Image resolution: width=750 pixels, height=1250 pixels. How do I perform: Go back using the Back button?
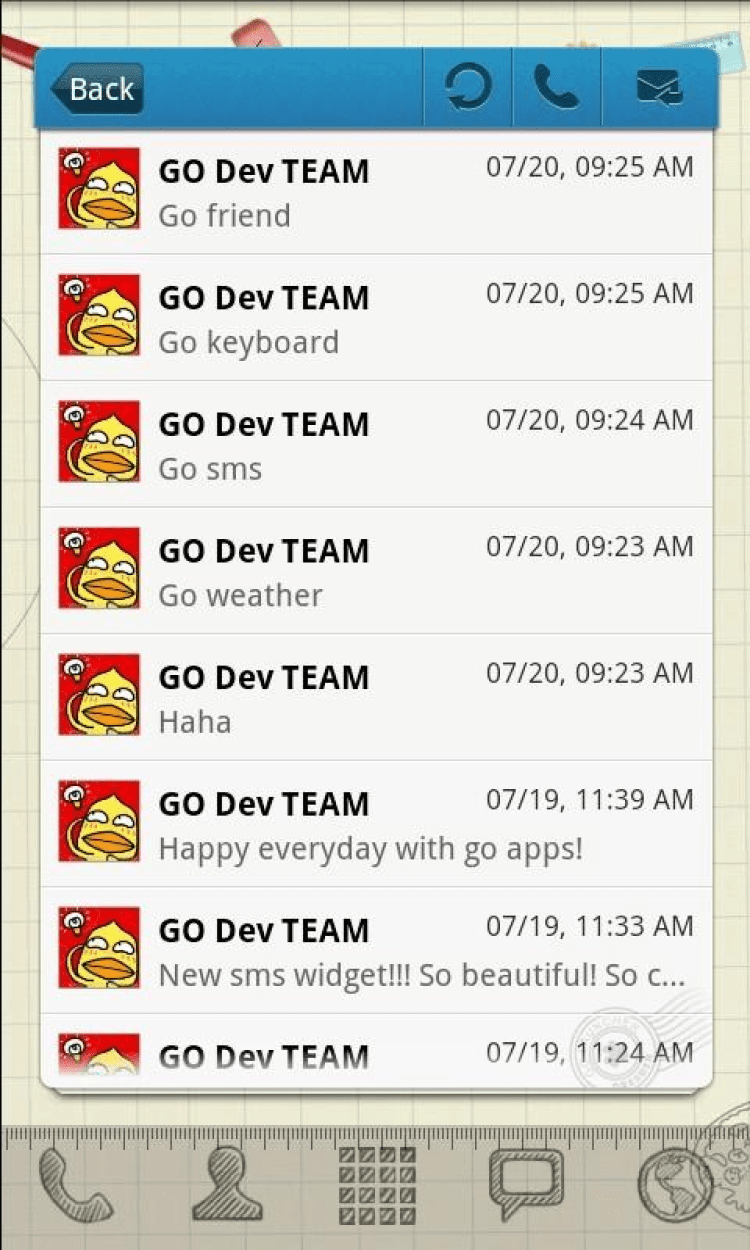(x=97, y=89)
